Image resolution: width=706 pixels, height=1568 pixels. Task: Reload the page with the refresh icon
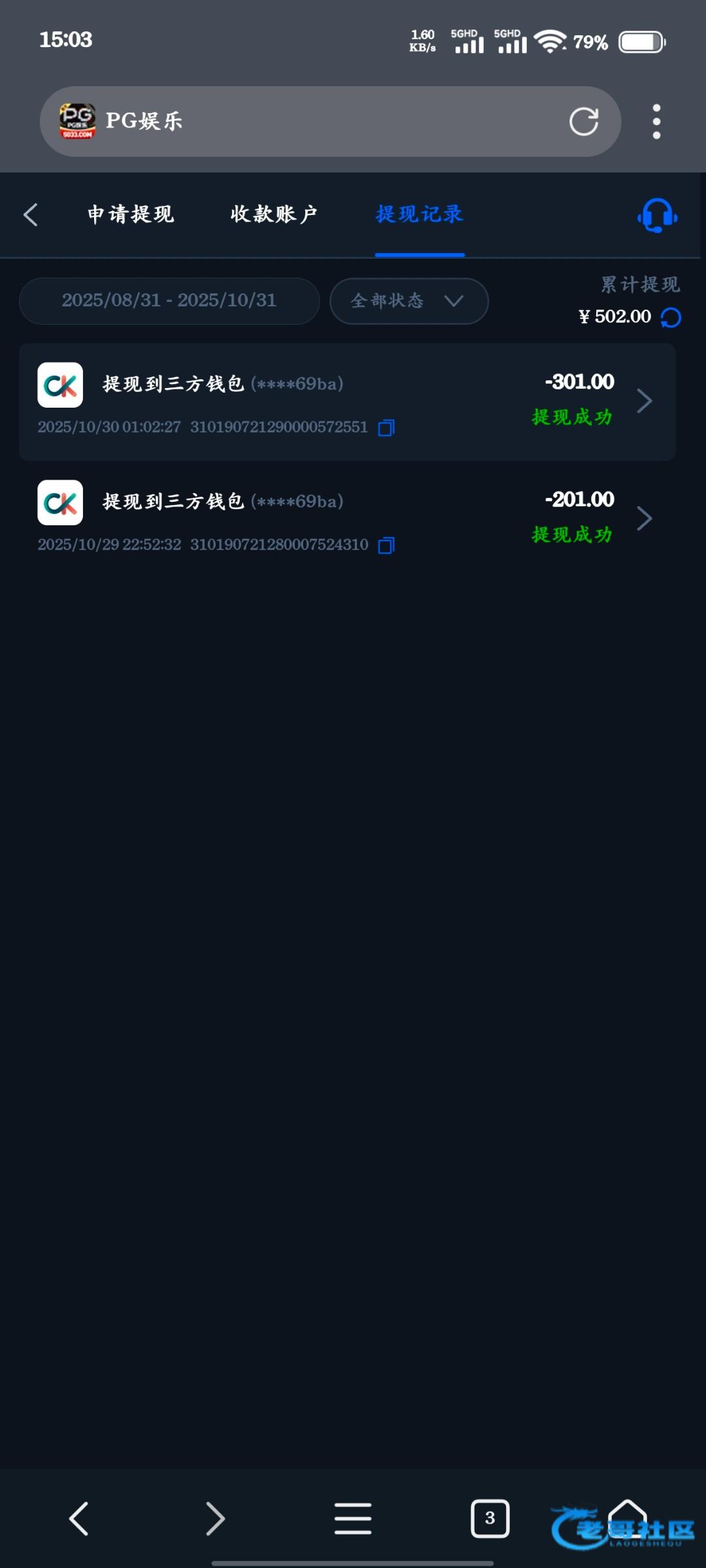click(583, 122)
